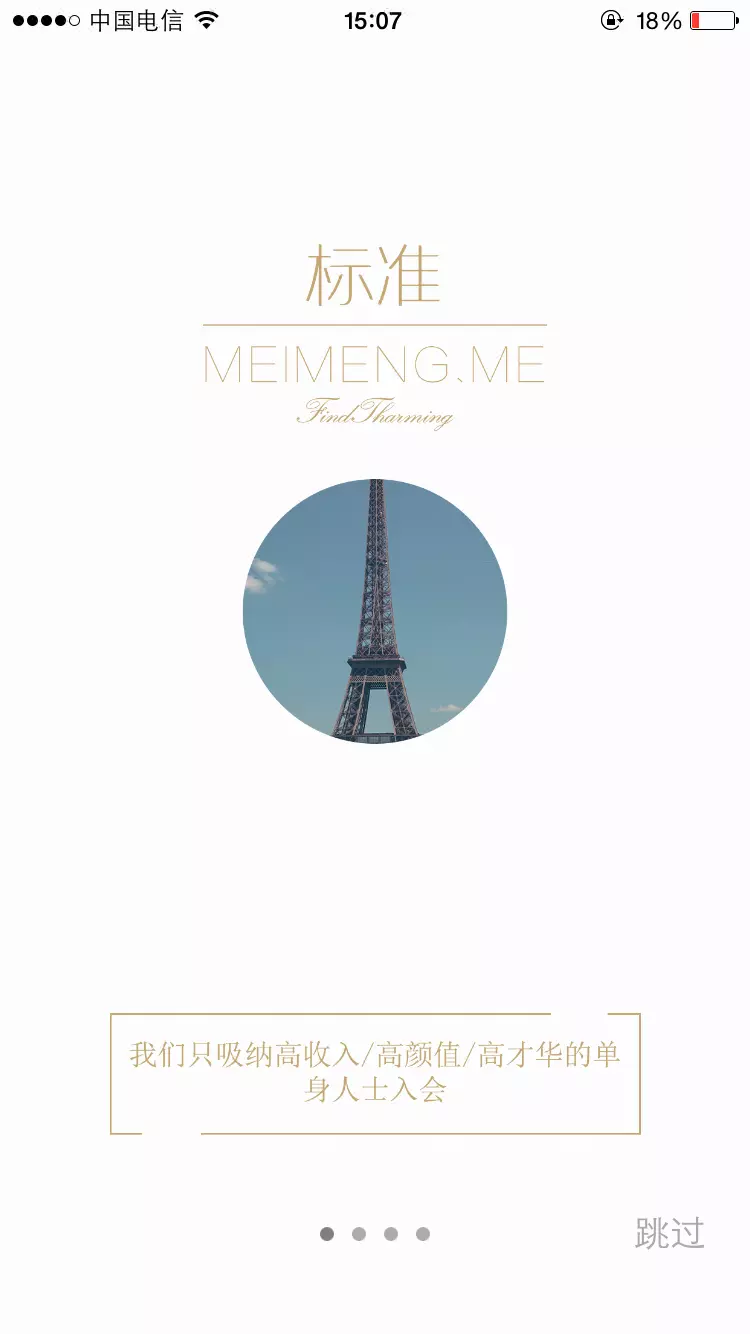The width and height of the screenshot is (750, 1334).
Task: Tap the onboarding page indicator dots
Action: point(375,1234)
